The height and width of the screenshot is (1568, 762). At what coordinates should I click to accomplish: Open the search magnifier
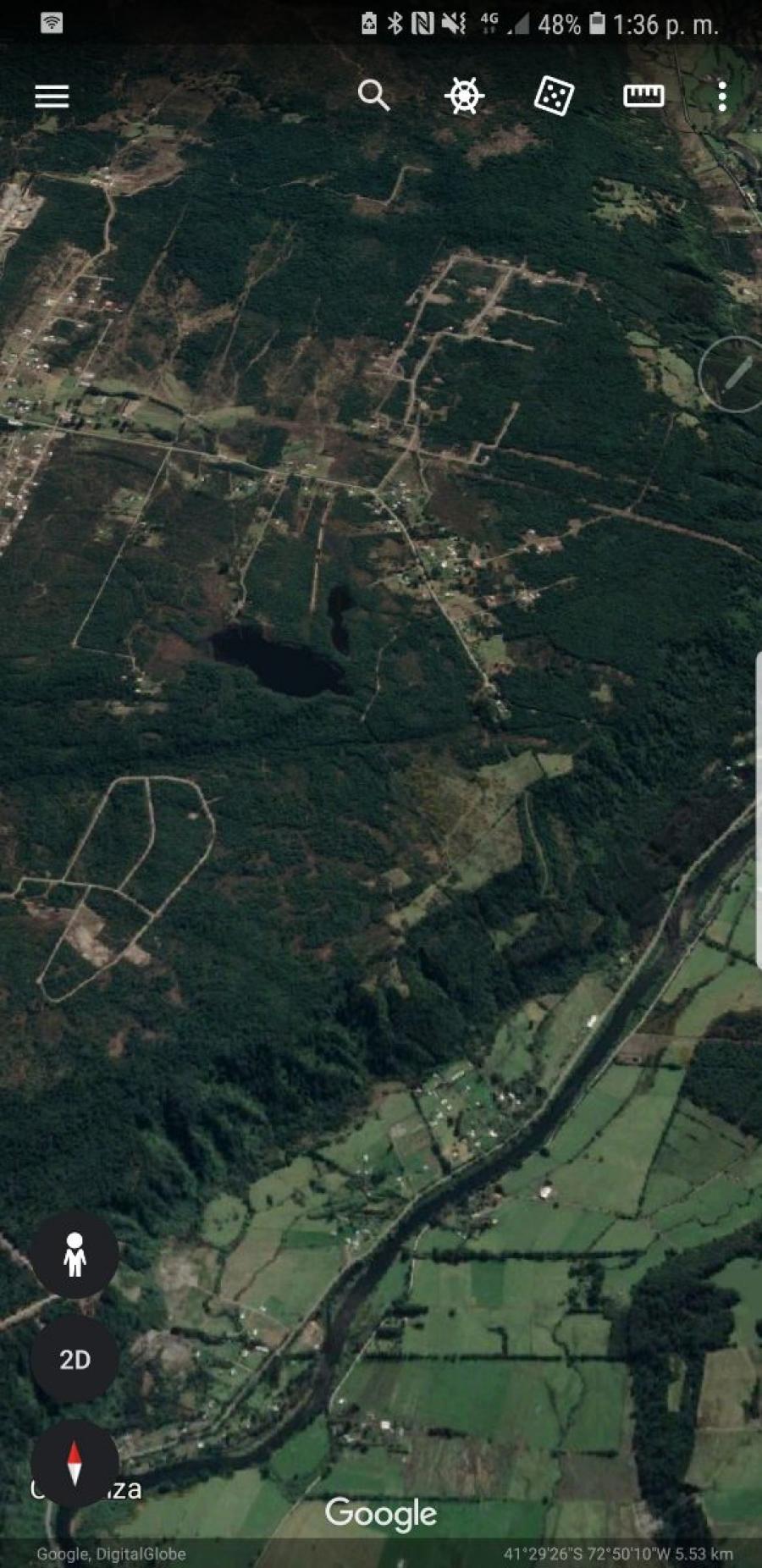(373, 96)
